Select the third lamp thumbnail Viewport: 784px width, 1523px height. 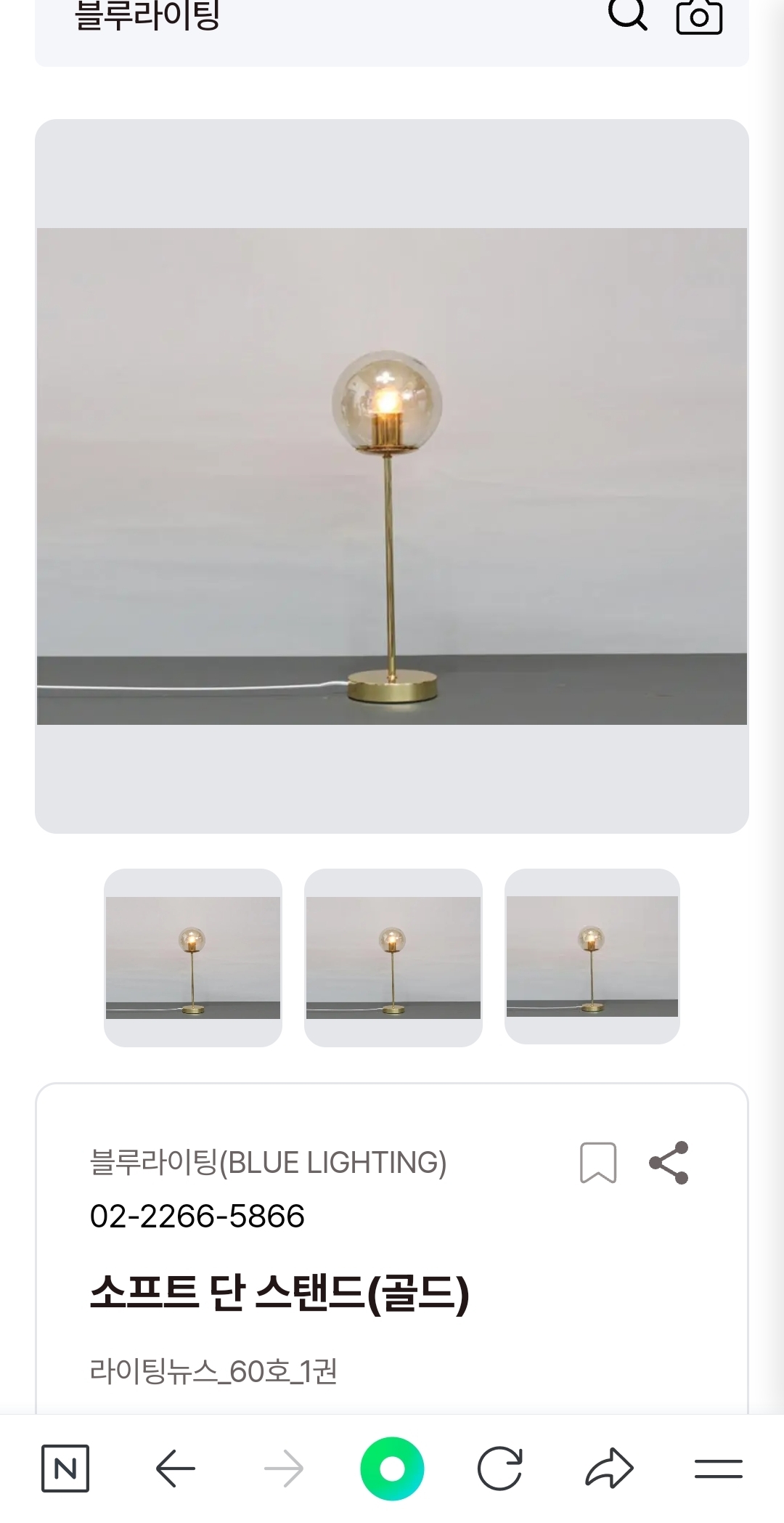coord(592,956)
